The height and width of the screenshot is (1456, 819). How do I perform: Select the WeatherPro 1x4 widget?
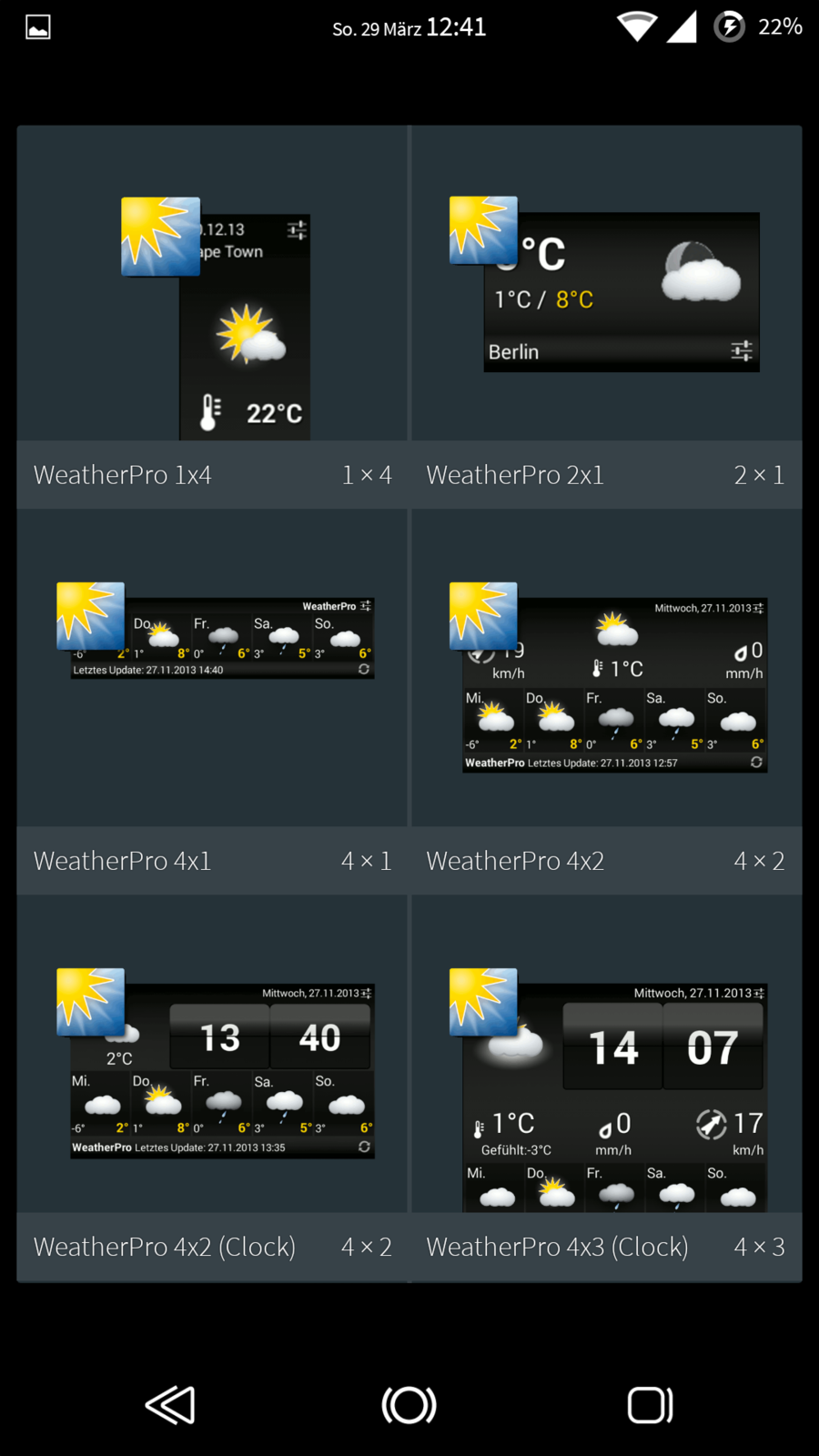pyautogui.click(x=212, y=316)
